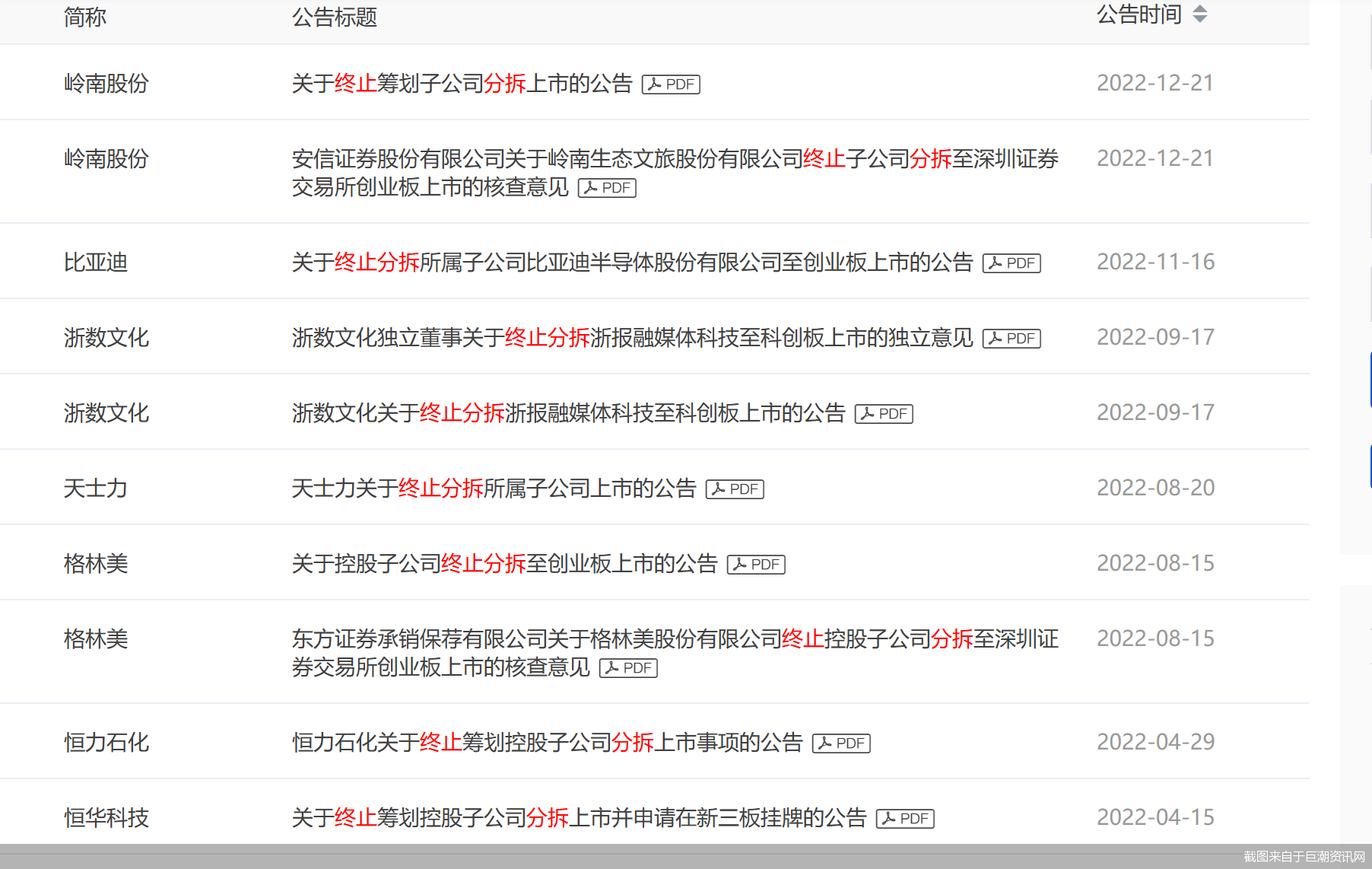Screen dimensions: 1372x869
Task: Open 恒力石化关于终止筹划控股子公司分拆上市事项的公告
Action: pyautogui.click(x=547, y=743)
